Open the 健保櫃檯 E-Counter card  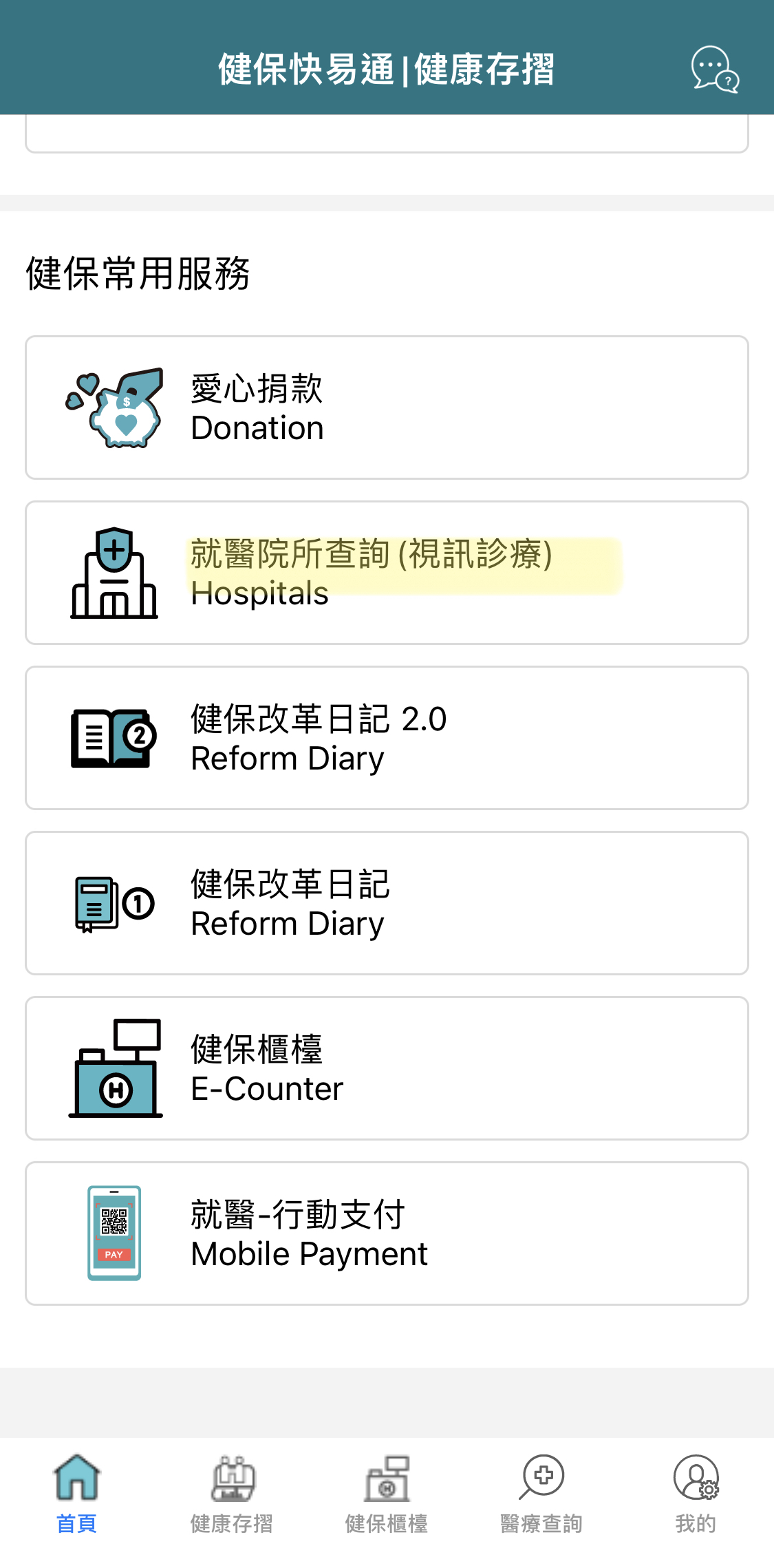[387, 1068]
